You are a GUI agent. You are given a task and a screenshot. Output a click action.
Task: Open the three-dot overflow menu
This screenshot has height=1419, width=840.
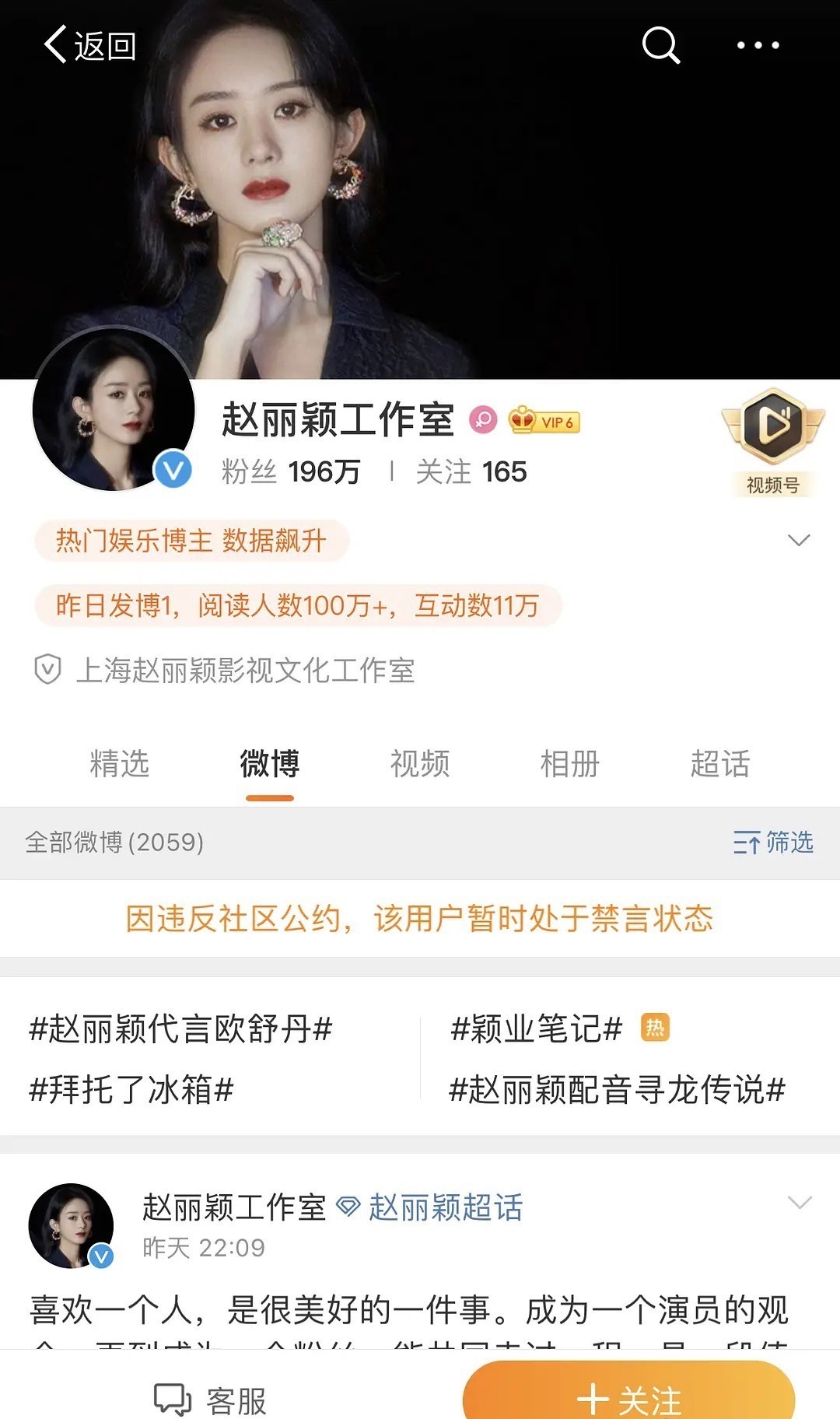pos(758,45)
